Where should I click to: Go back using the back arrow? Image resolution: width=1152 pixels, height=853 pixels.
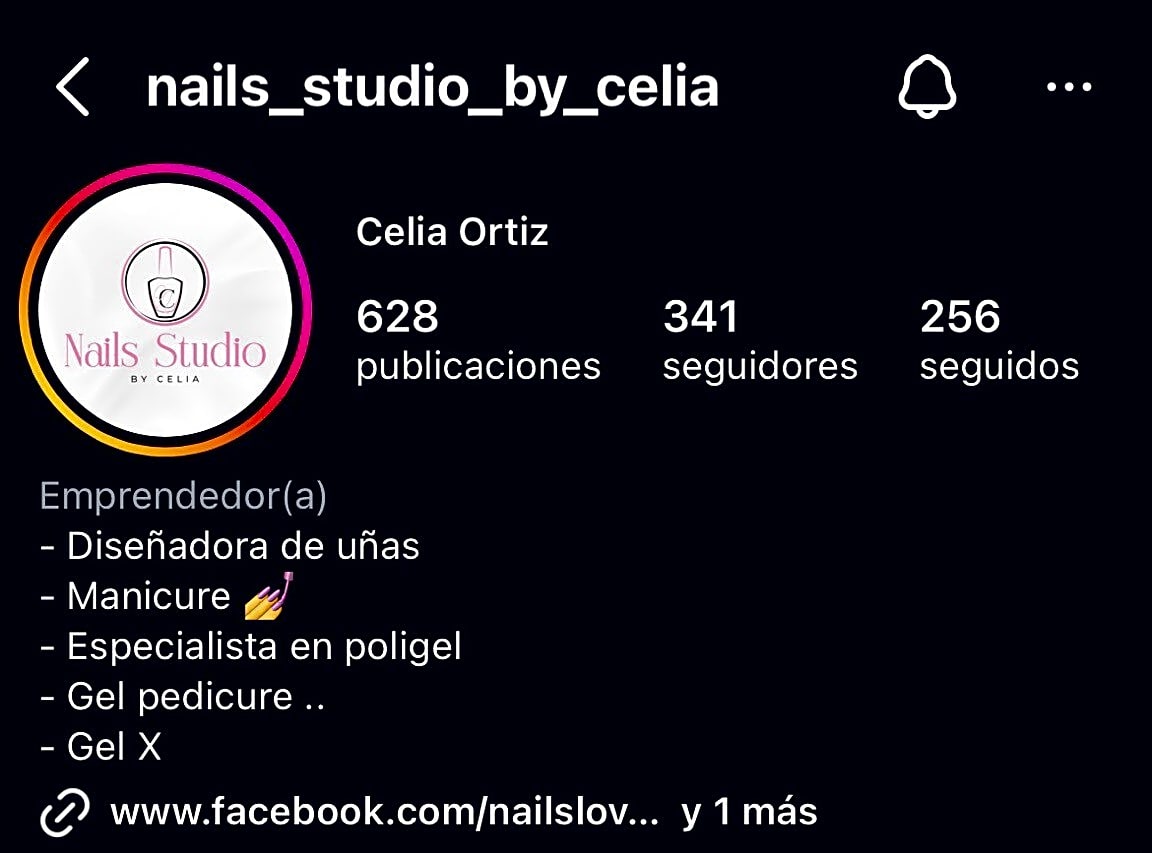[74, 87]
